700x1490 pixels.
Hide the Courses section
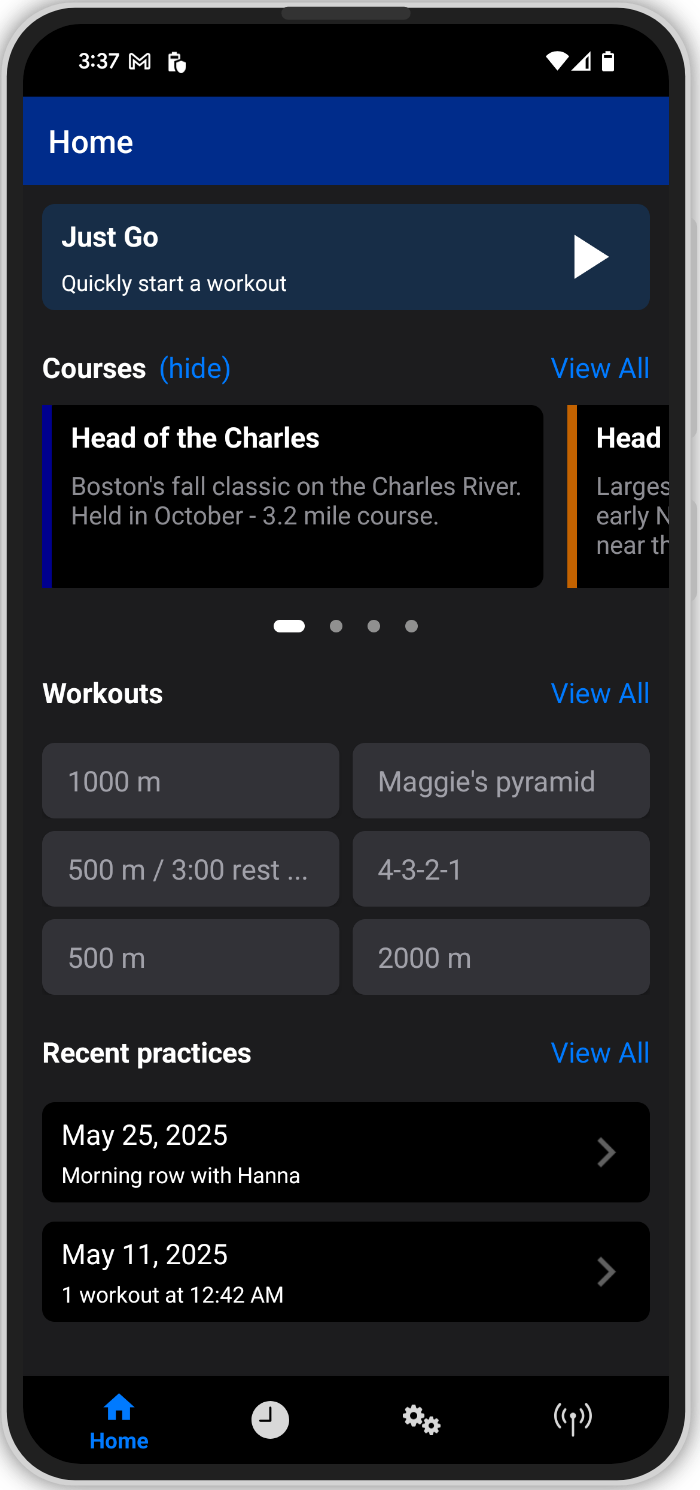pos(195,369)
